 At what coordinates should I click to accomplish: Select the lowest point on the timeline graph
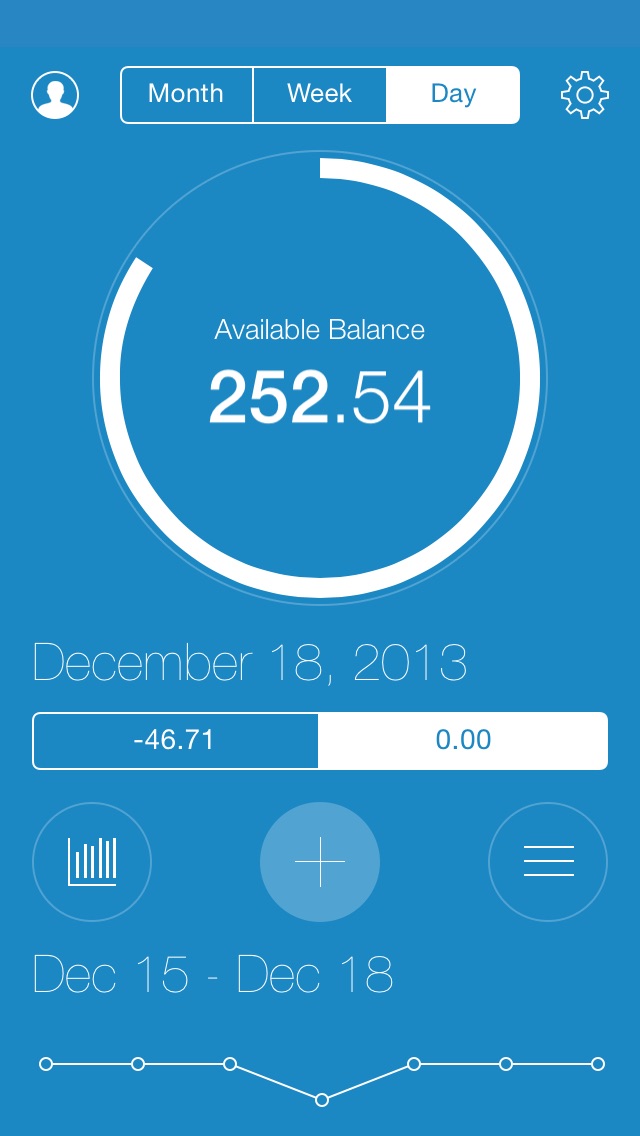tap(322, 1100)
